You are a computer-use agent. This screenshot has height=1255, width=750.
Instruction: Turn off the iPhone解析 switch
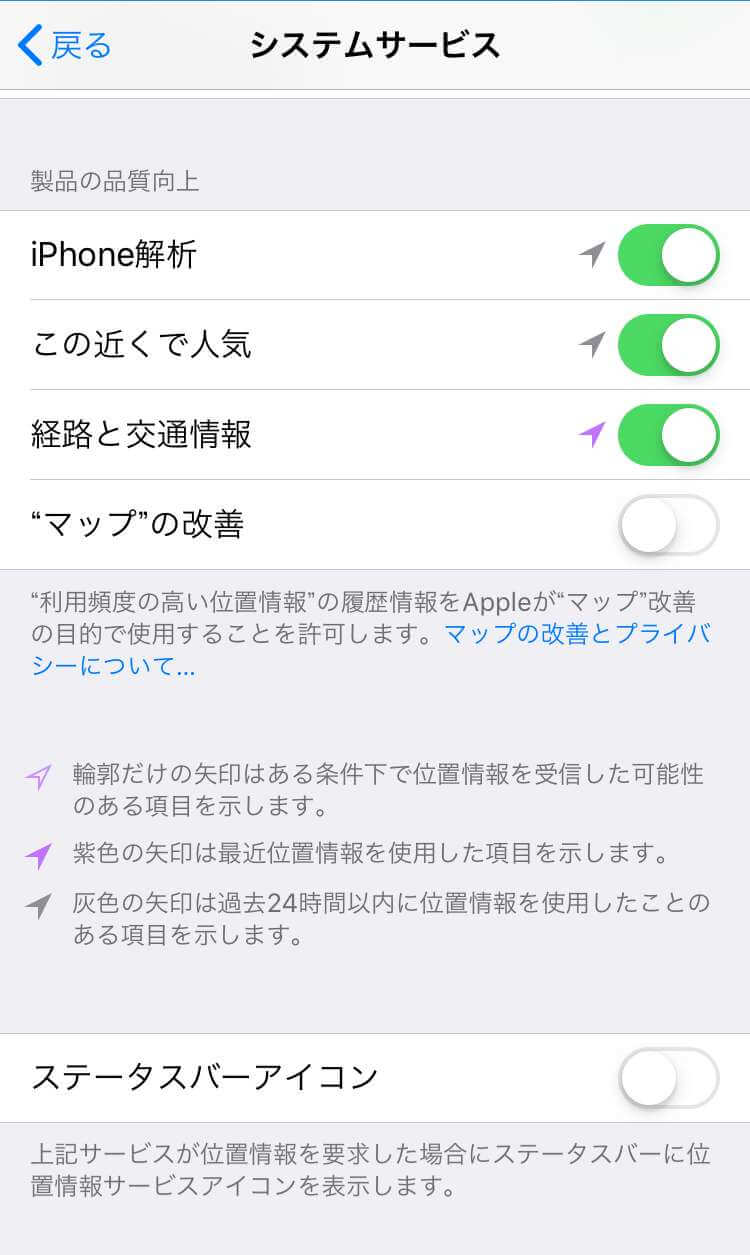pos(668,255)
